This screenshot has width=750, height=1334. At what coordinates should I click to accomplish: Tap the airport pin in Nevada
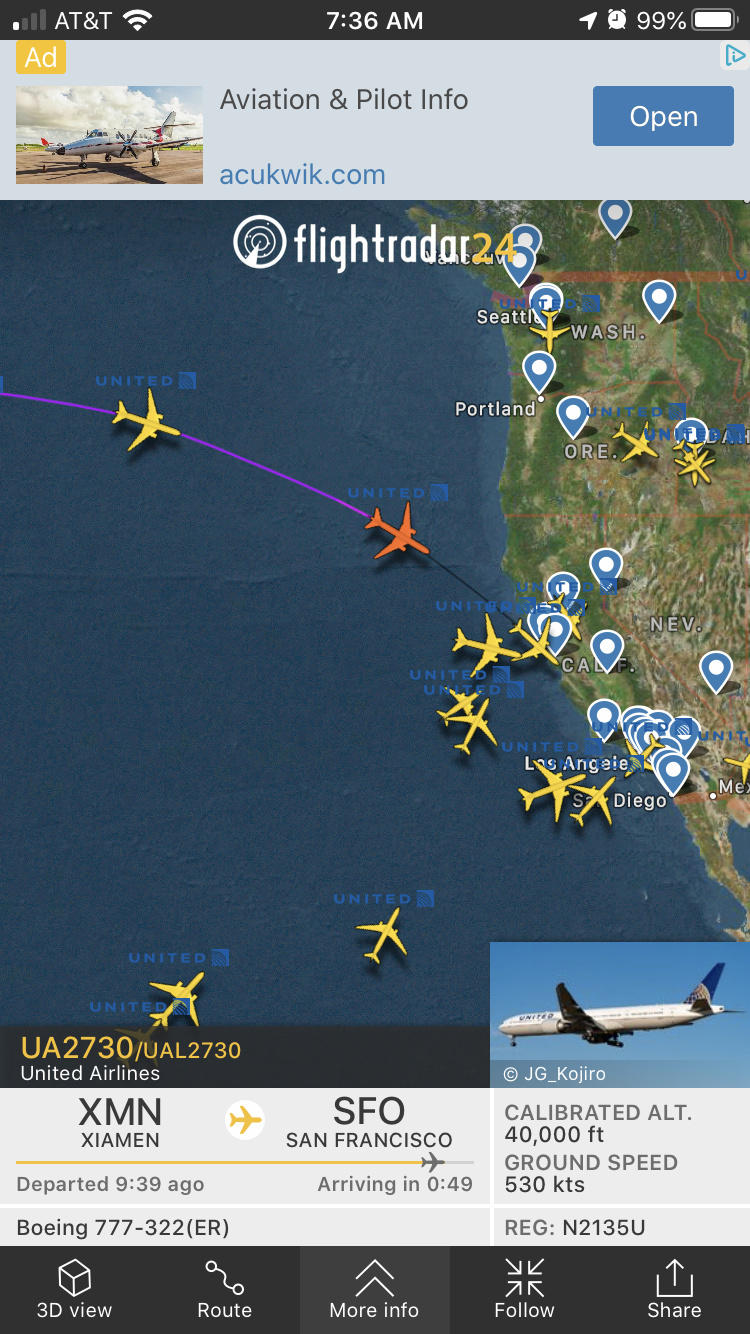715,670
